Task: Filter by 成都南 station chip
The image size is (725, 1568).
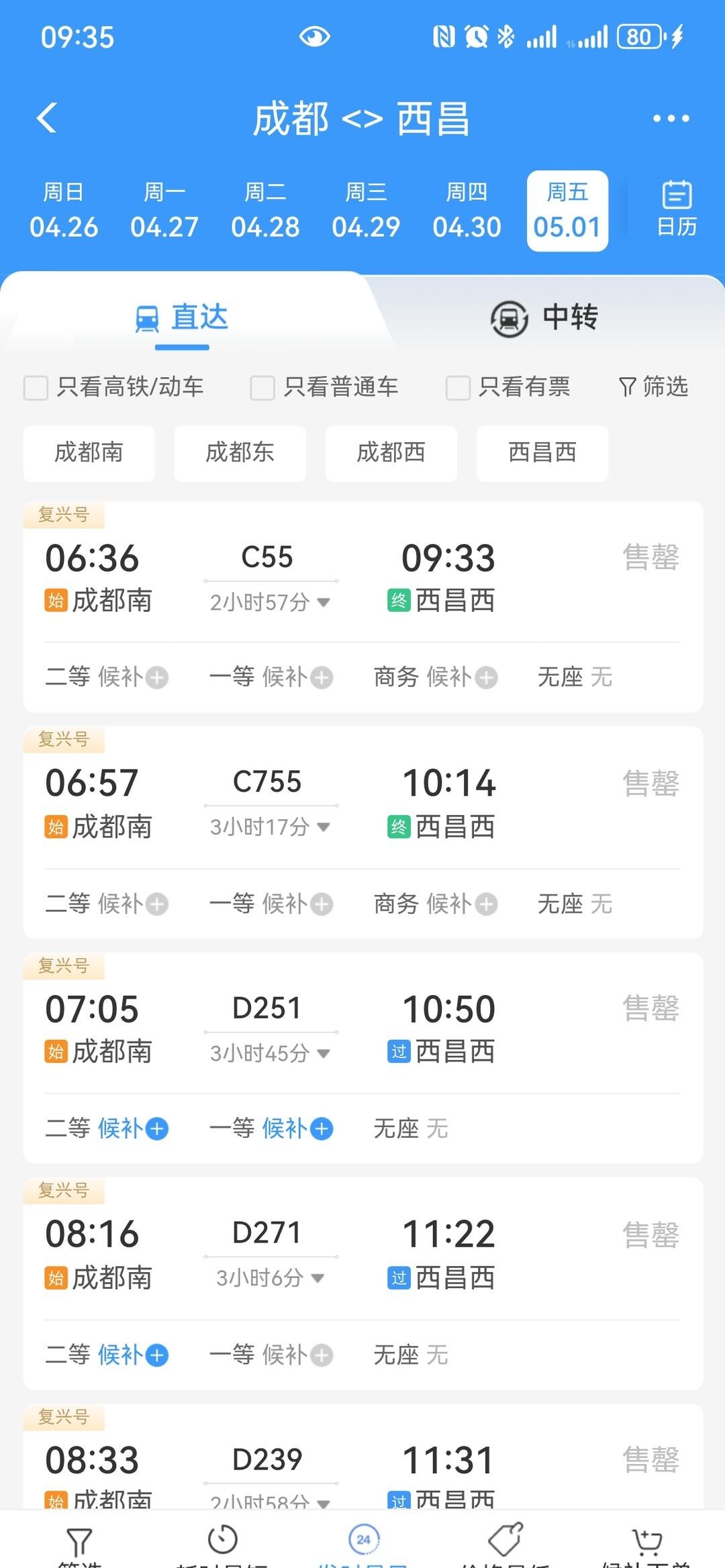Action: pos(89,453)
